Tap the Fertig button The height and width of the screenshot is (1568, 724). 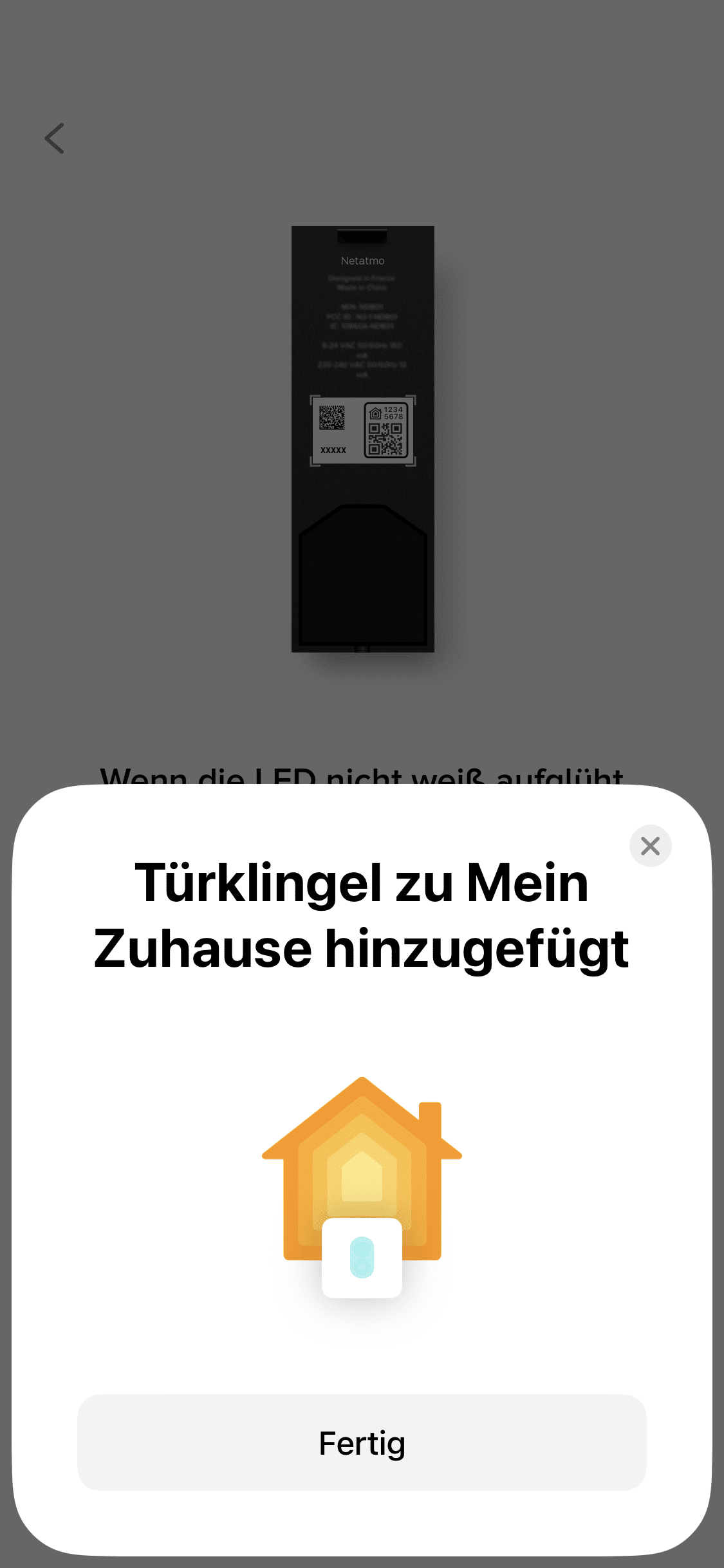pos(362,1442)
